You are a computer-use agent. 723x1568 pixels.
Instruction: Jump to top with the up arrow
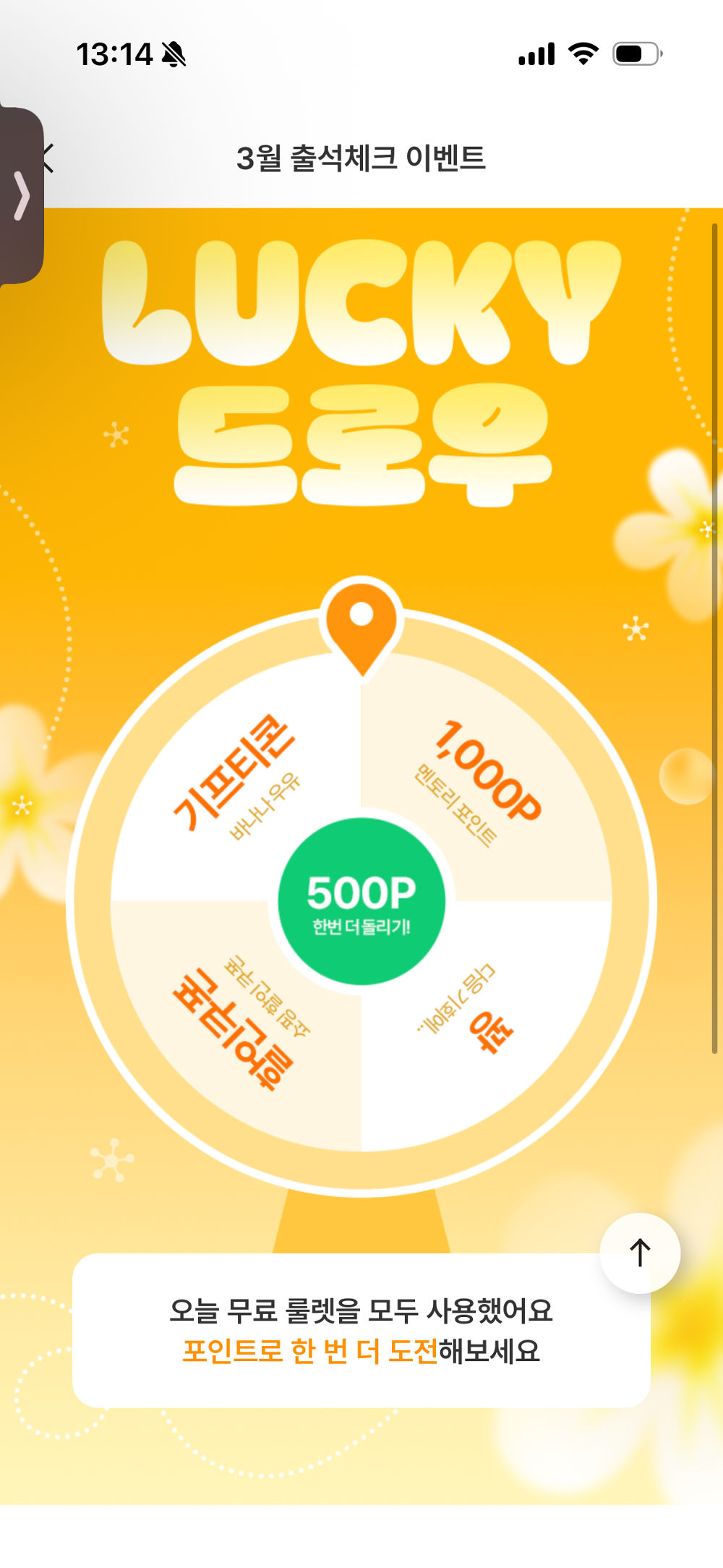tap(640, 1253)
